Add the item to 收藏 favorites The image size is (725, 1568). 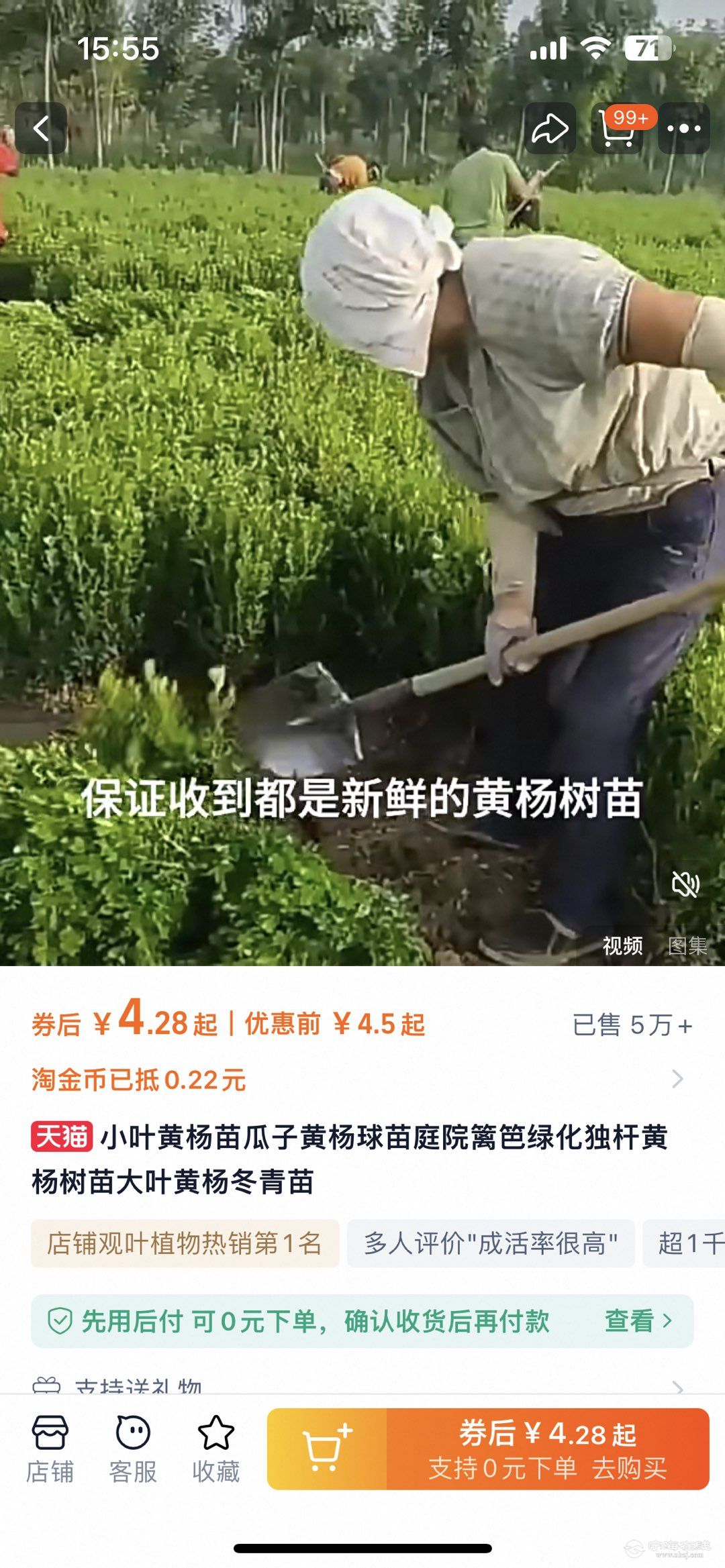pos(216,1448)
